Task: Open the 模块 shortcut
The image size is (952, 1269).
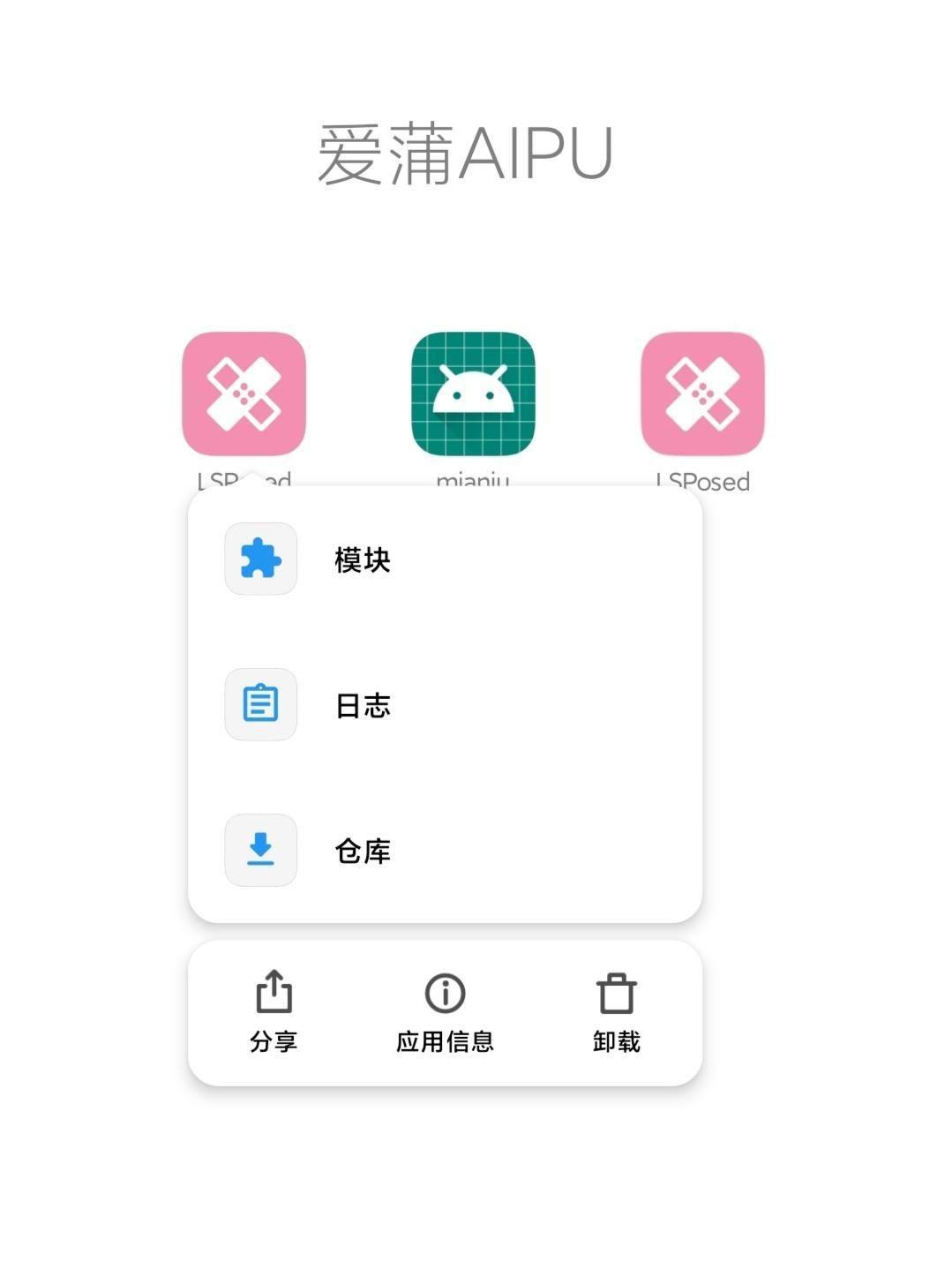Action: 362,559
